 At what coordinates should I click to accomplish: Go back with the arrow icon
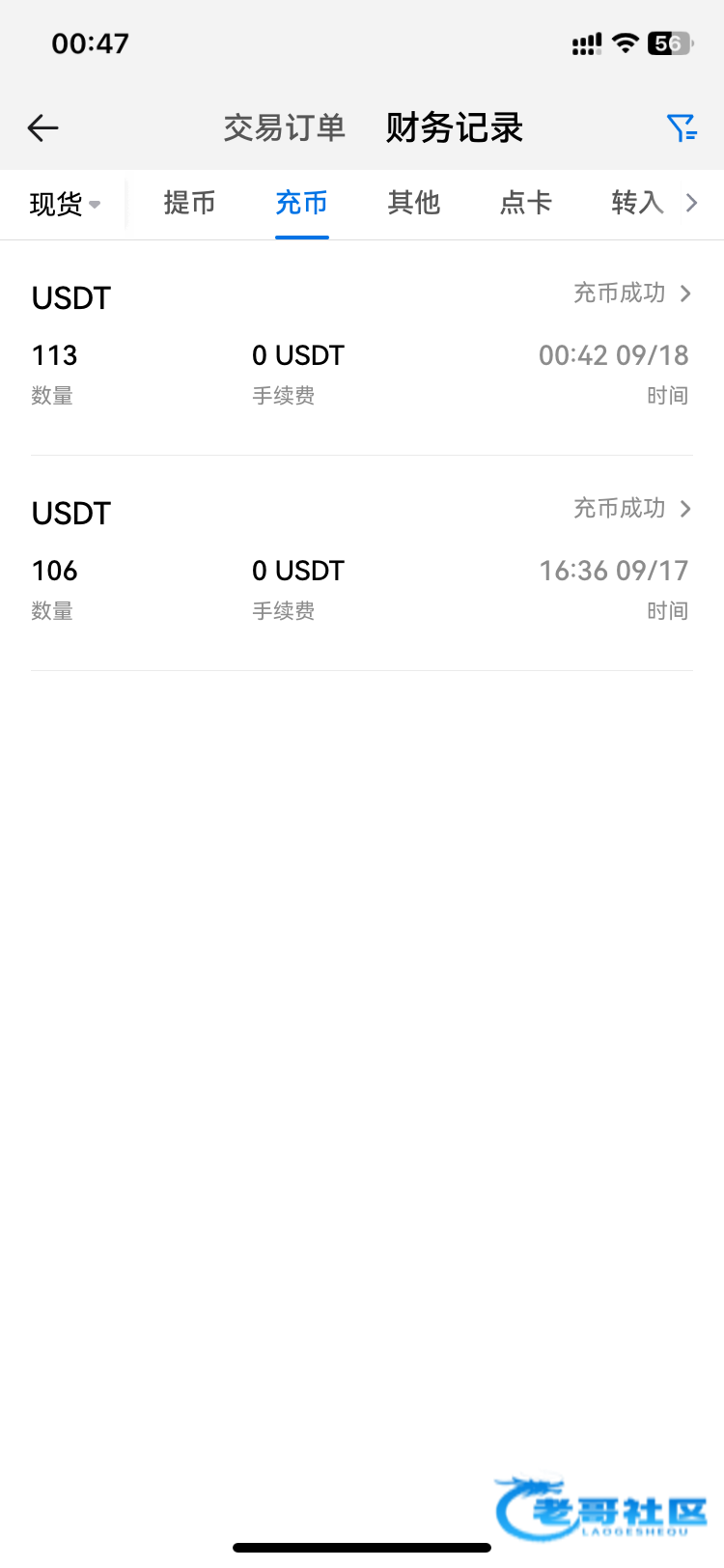pyautogui.click(x=43, y=127)
